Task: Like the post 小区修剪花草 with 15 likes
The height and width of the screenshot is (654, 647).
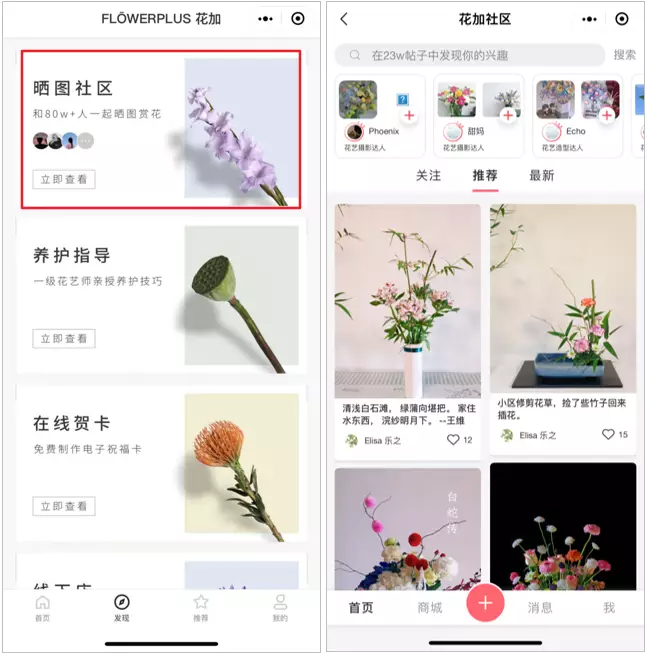Action: coord(608,435)
